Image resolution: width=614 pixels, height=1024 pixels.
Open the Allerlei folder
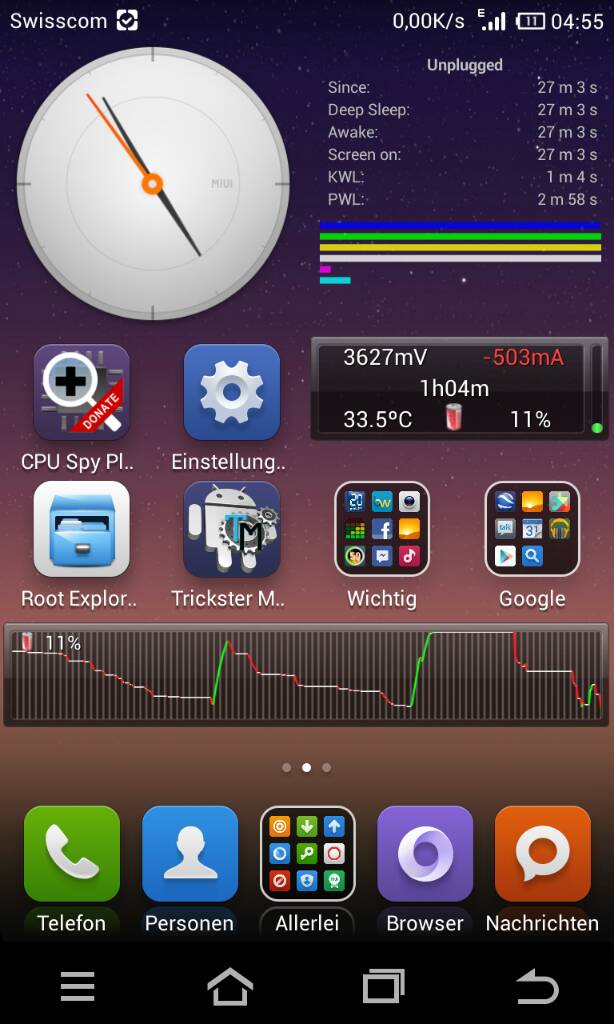pyautogui.click(x=308, y=854)
